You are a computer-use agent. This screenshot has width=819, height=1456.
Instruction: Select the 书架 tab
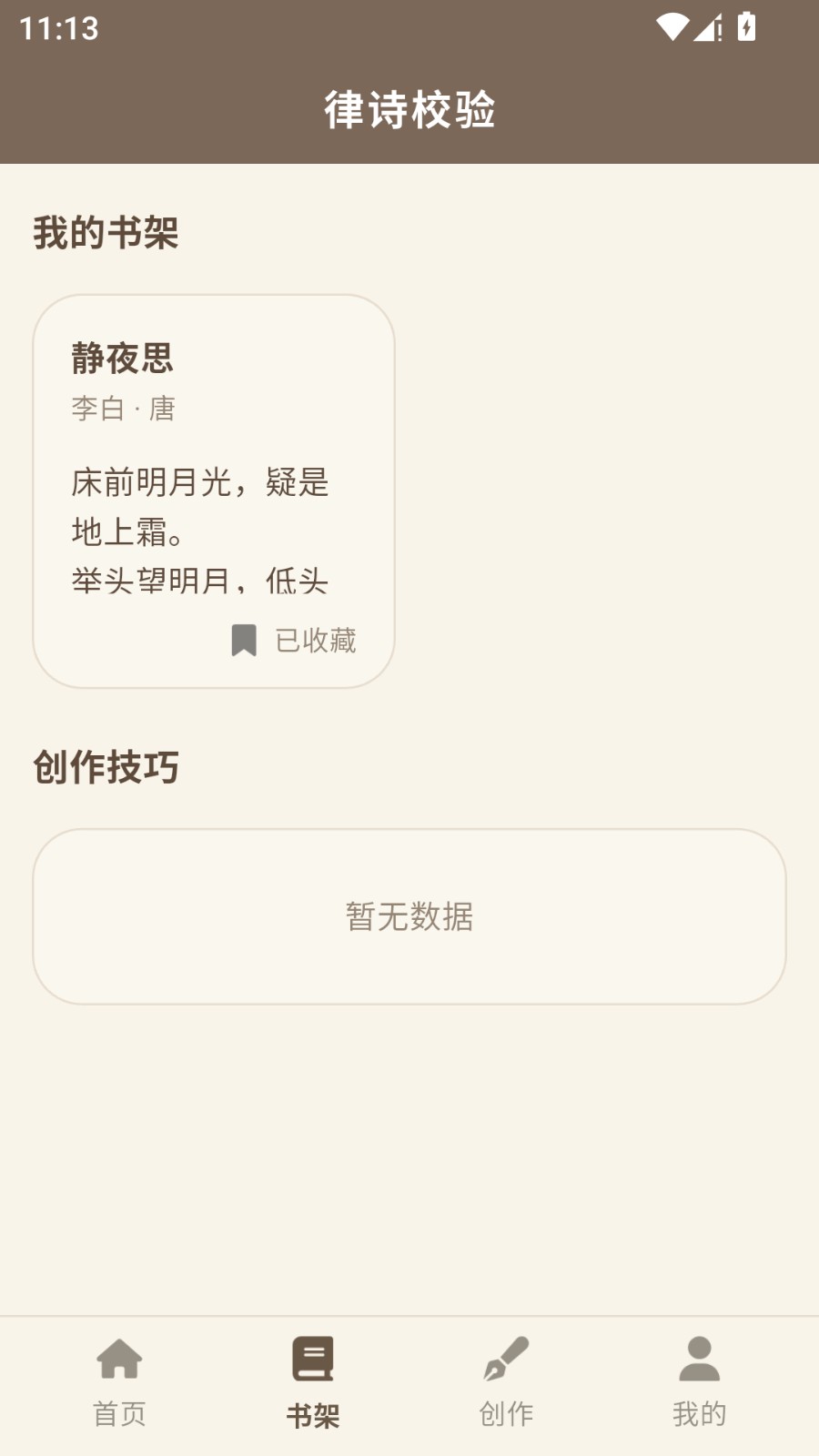[x=313, y=1383]
